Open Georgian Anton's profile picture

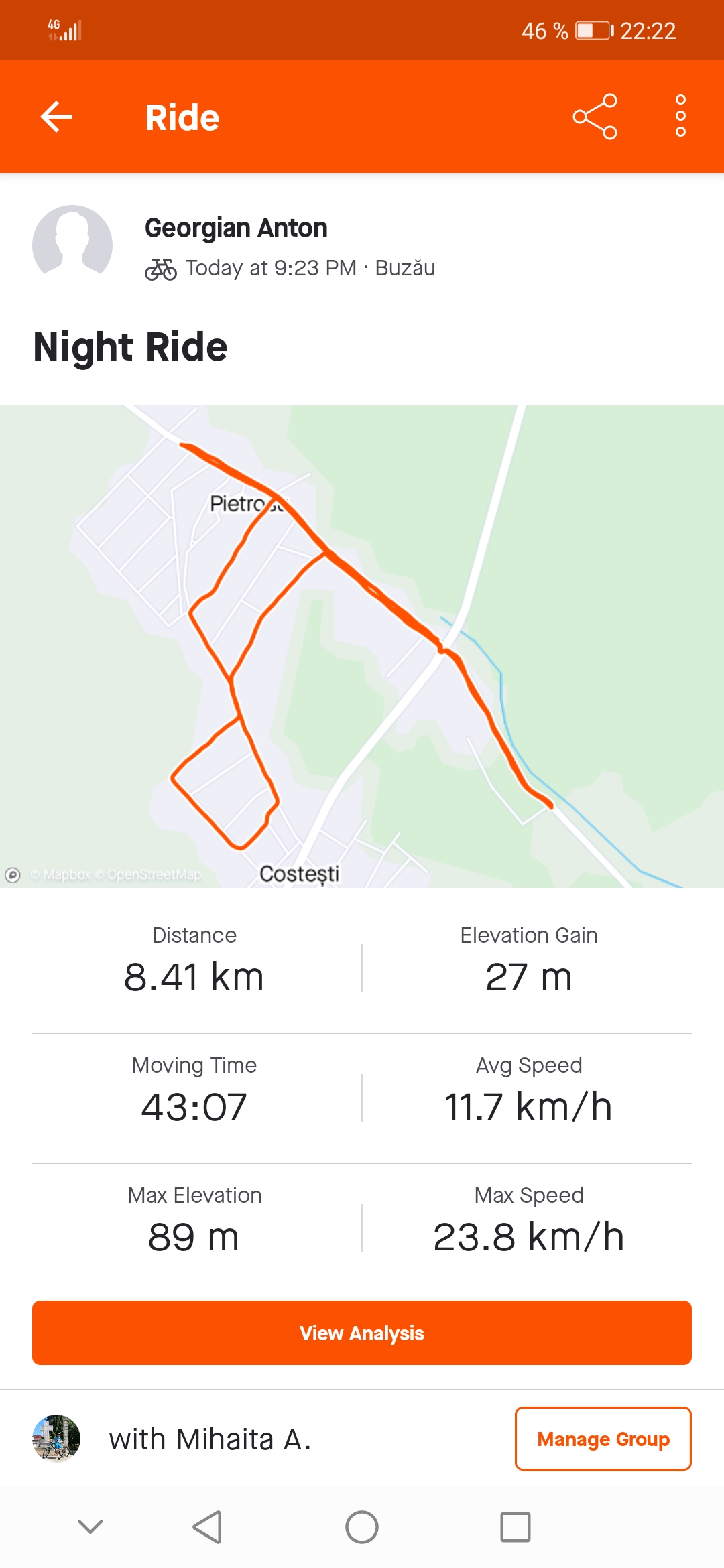pos(72,245)
